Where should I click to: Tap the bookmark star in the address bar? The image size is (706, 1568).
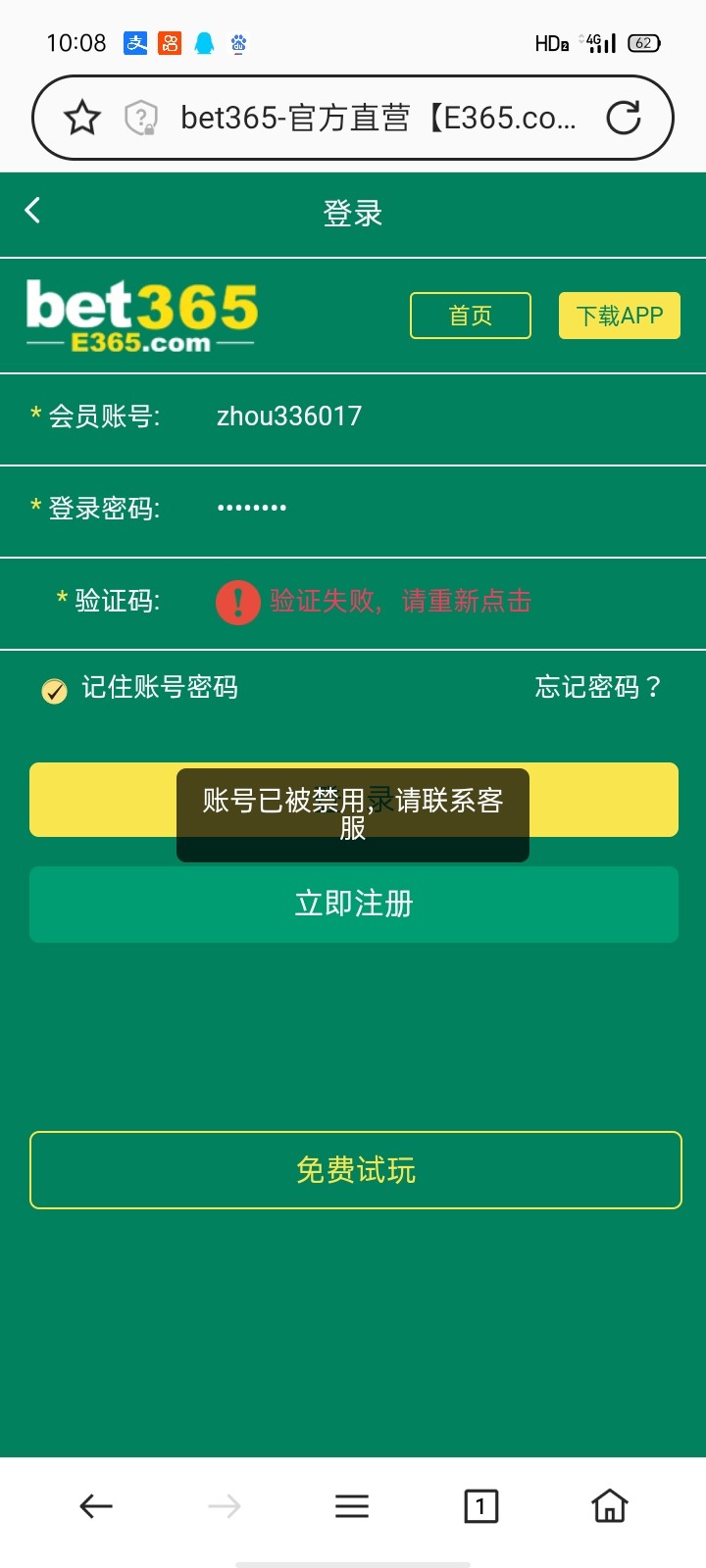point(82,117)
